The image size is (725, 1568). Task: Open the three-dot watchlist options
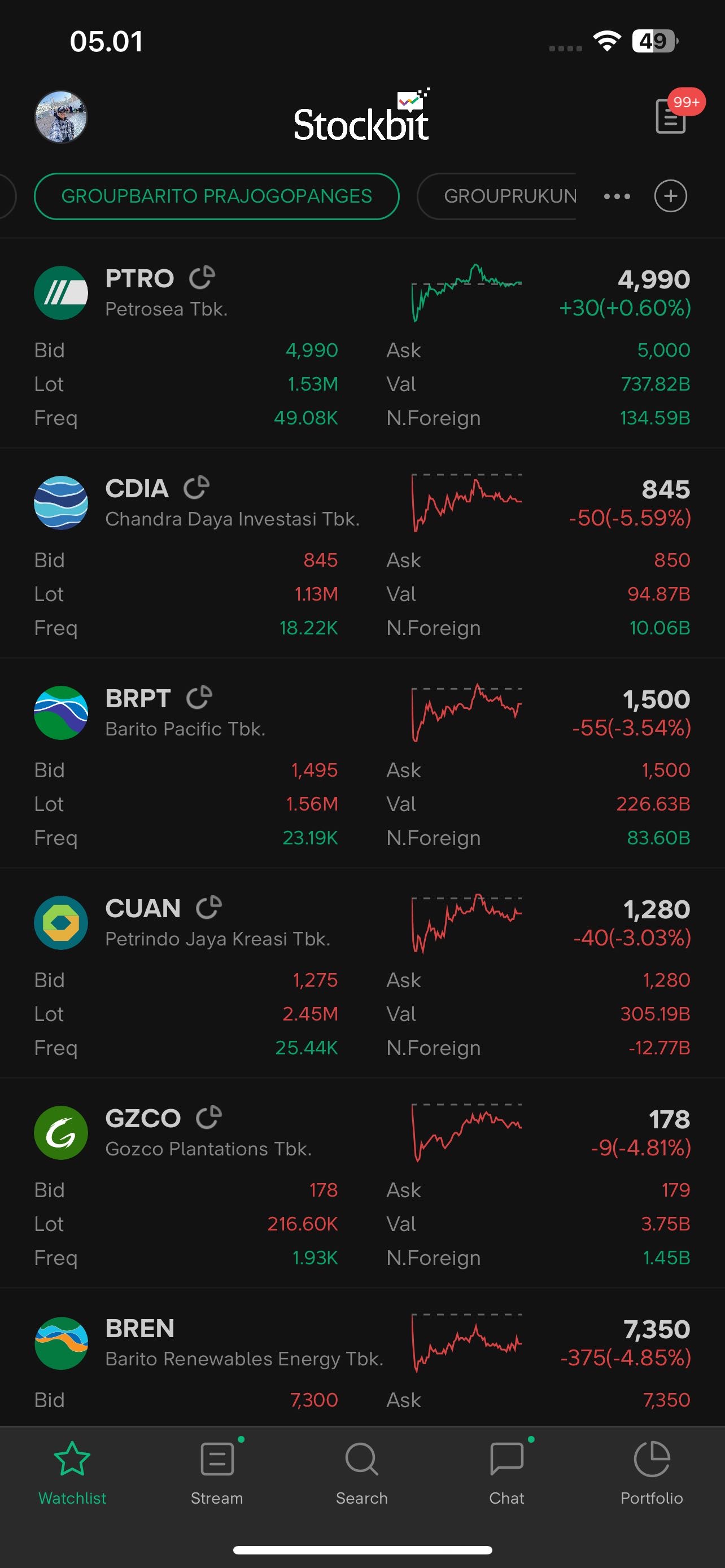(617, 196)
